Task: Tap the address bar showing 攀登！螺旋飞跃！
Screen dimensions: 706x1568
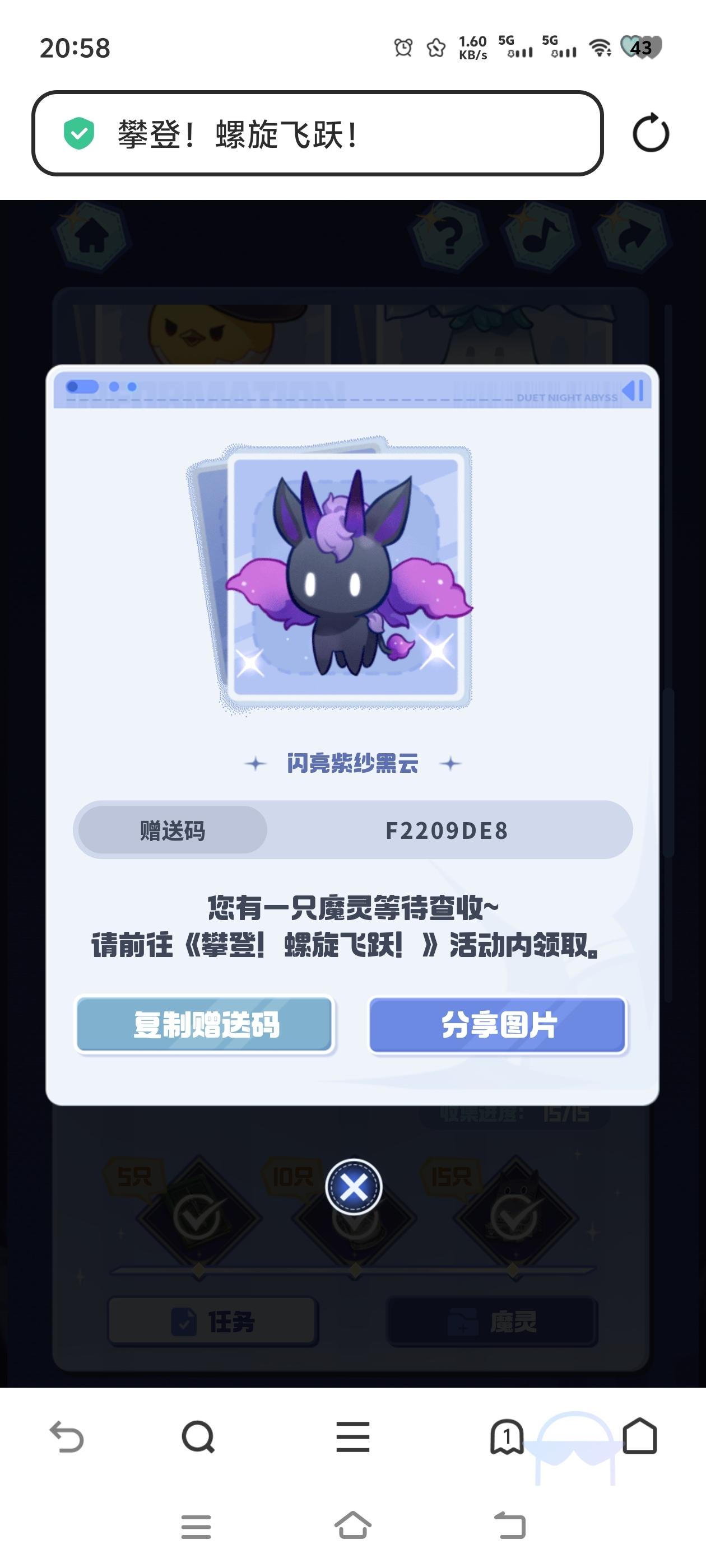Action: (317, 133)
